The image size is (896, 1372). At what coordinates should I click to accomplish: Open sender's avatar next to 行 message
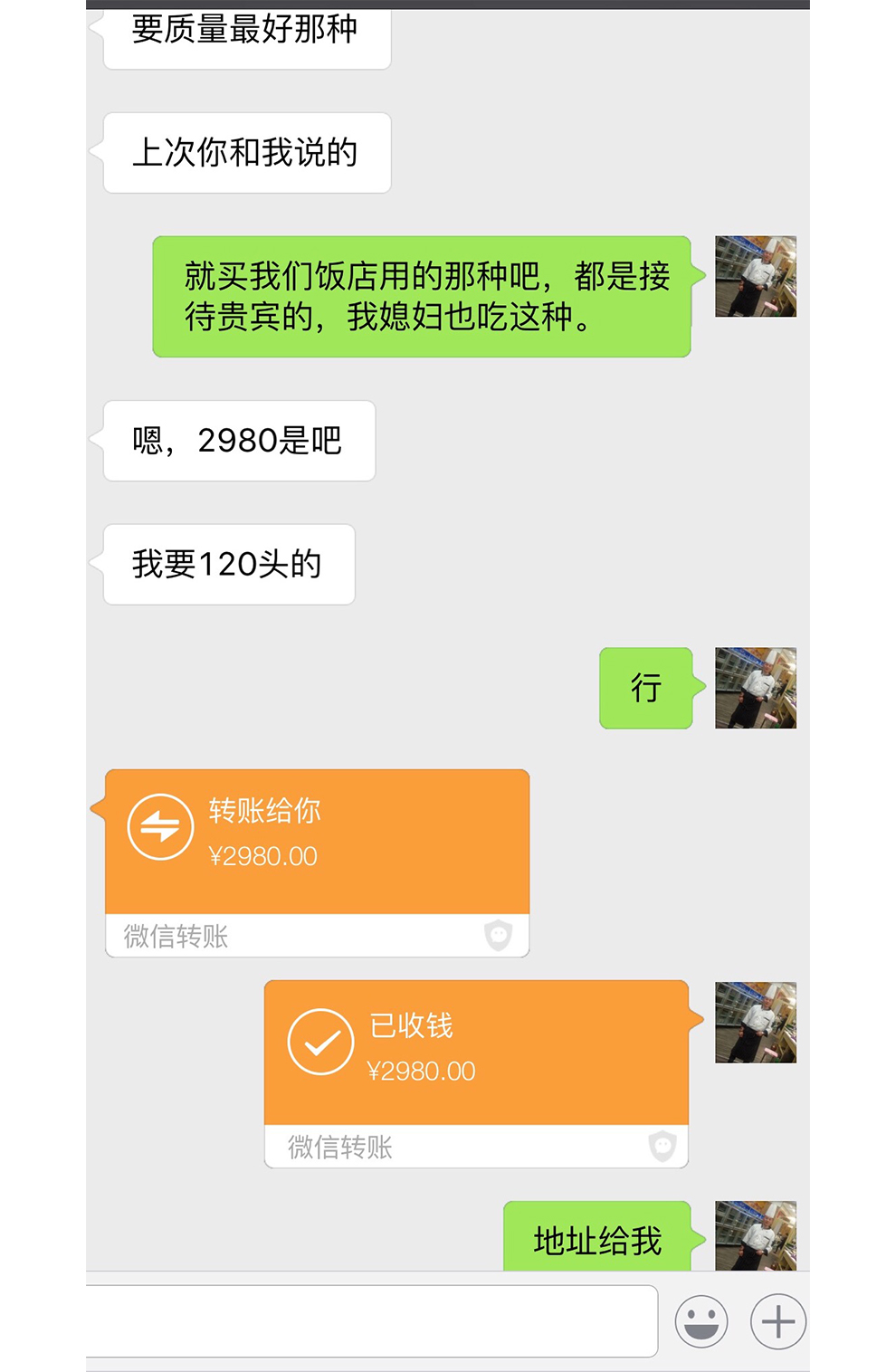click(756, 688)
